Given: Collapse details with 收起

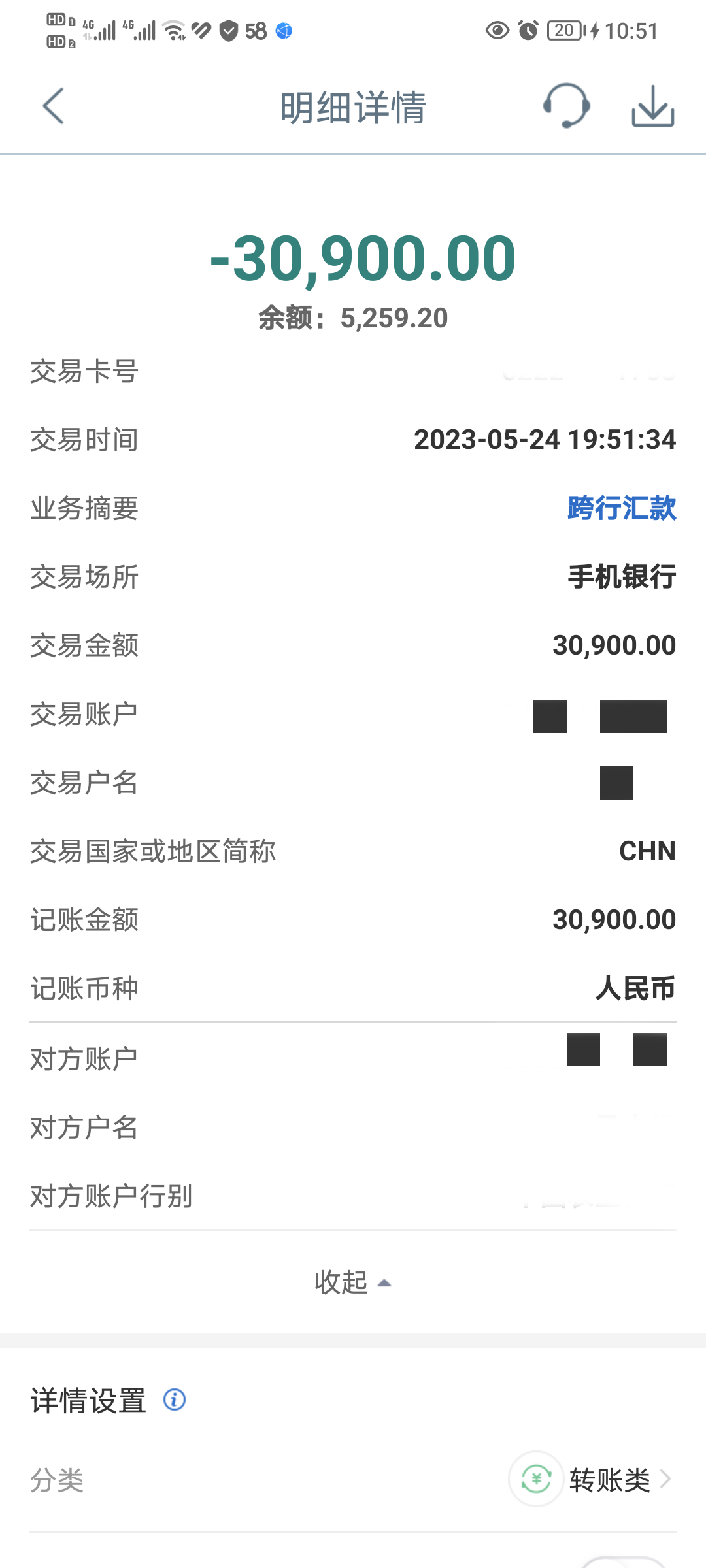Looking at the screenshot, I should tap(353, 1282).
